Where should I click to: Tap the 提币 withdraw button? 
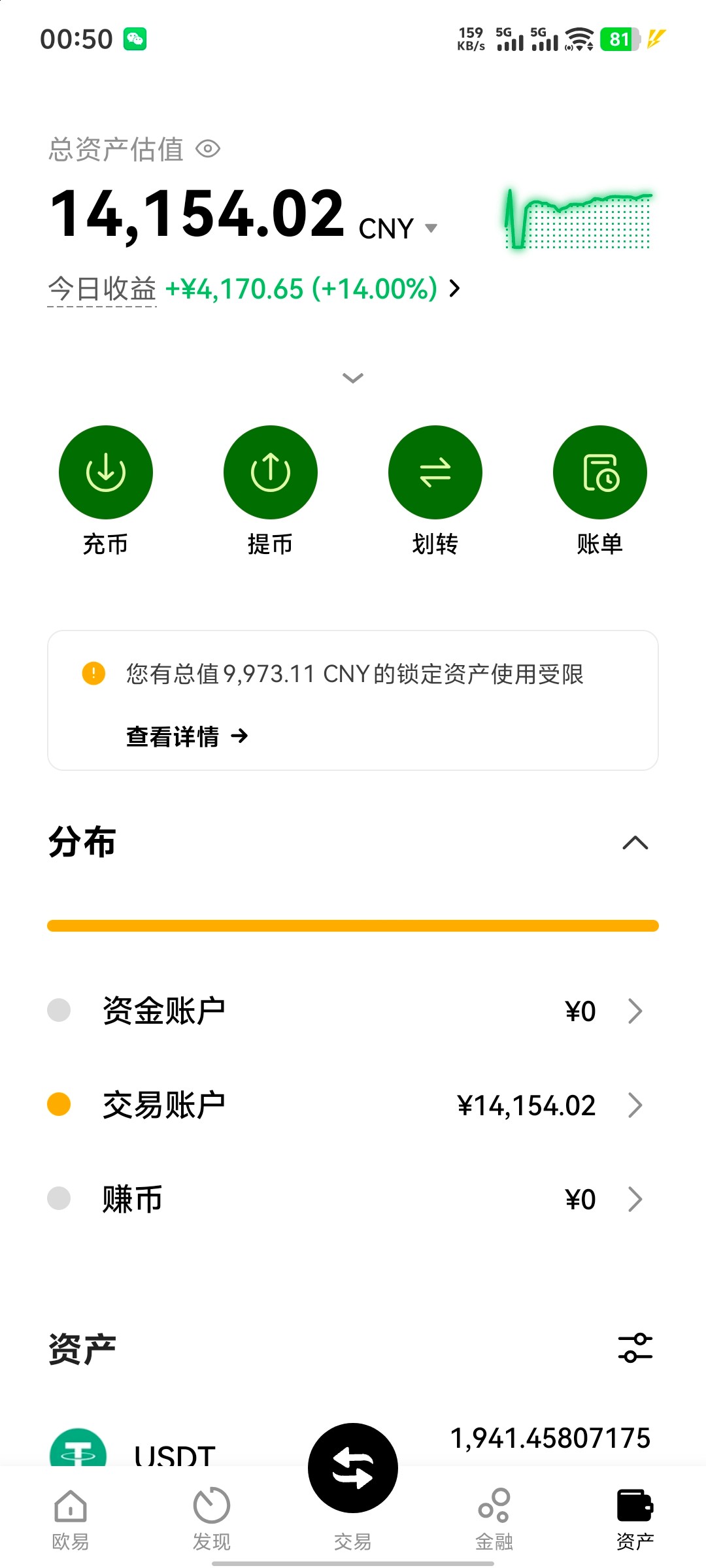pyautogui.click(x=271, y=472)
